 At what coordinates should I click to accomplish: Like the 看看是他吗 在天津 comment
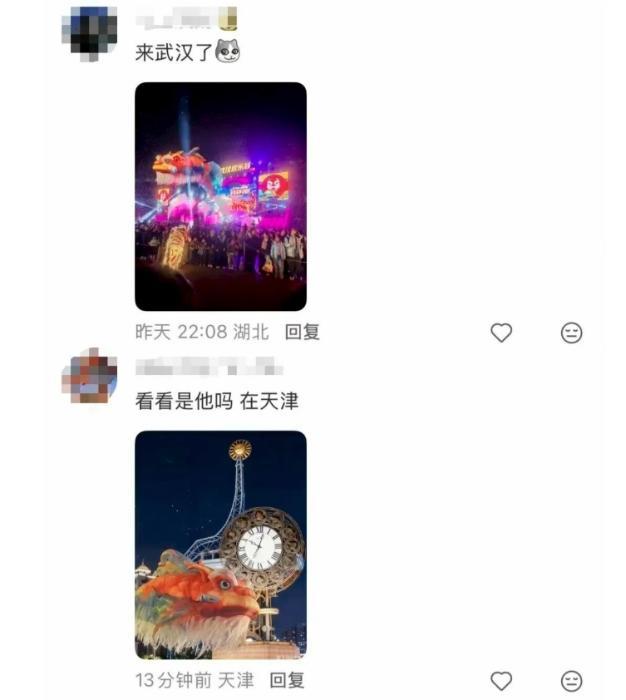pos(501,681)
